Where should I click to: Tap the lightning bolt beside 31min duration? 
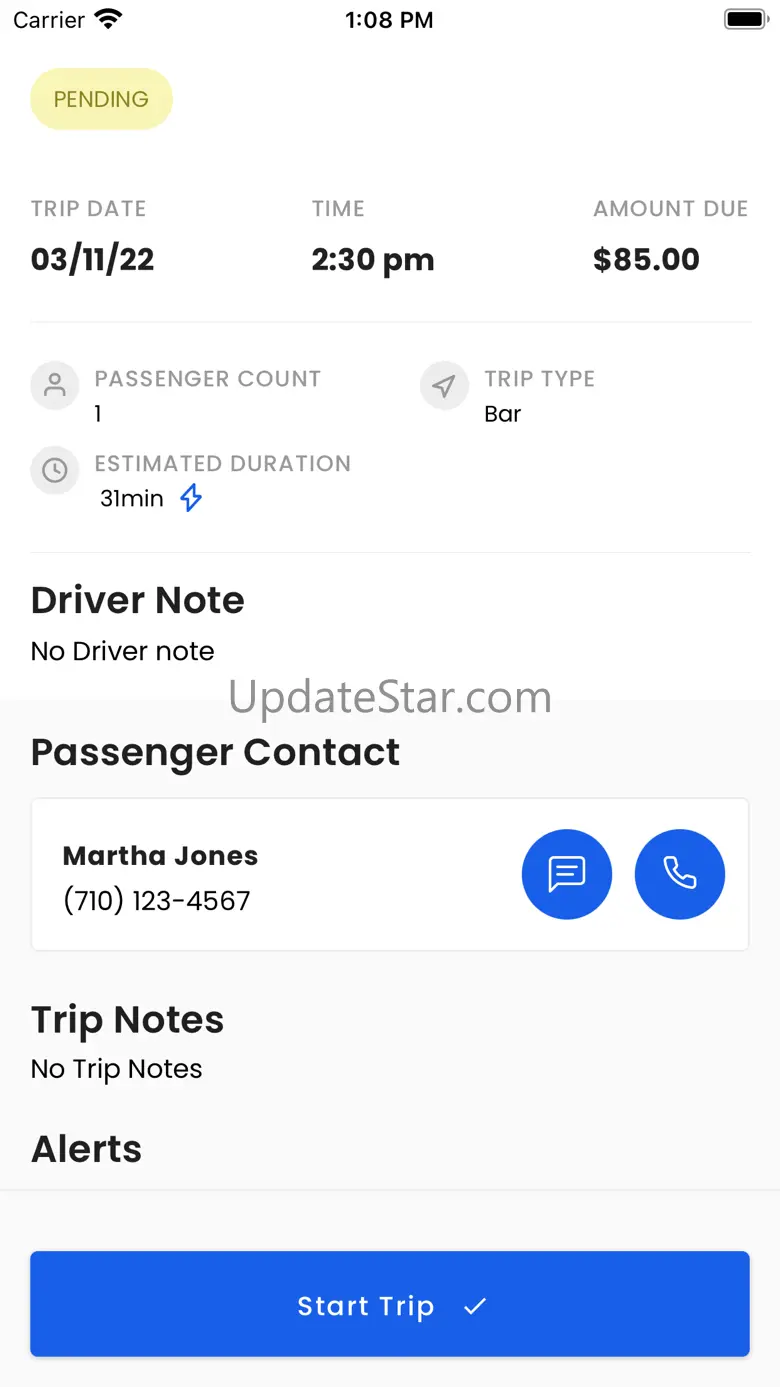[191, 498]
